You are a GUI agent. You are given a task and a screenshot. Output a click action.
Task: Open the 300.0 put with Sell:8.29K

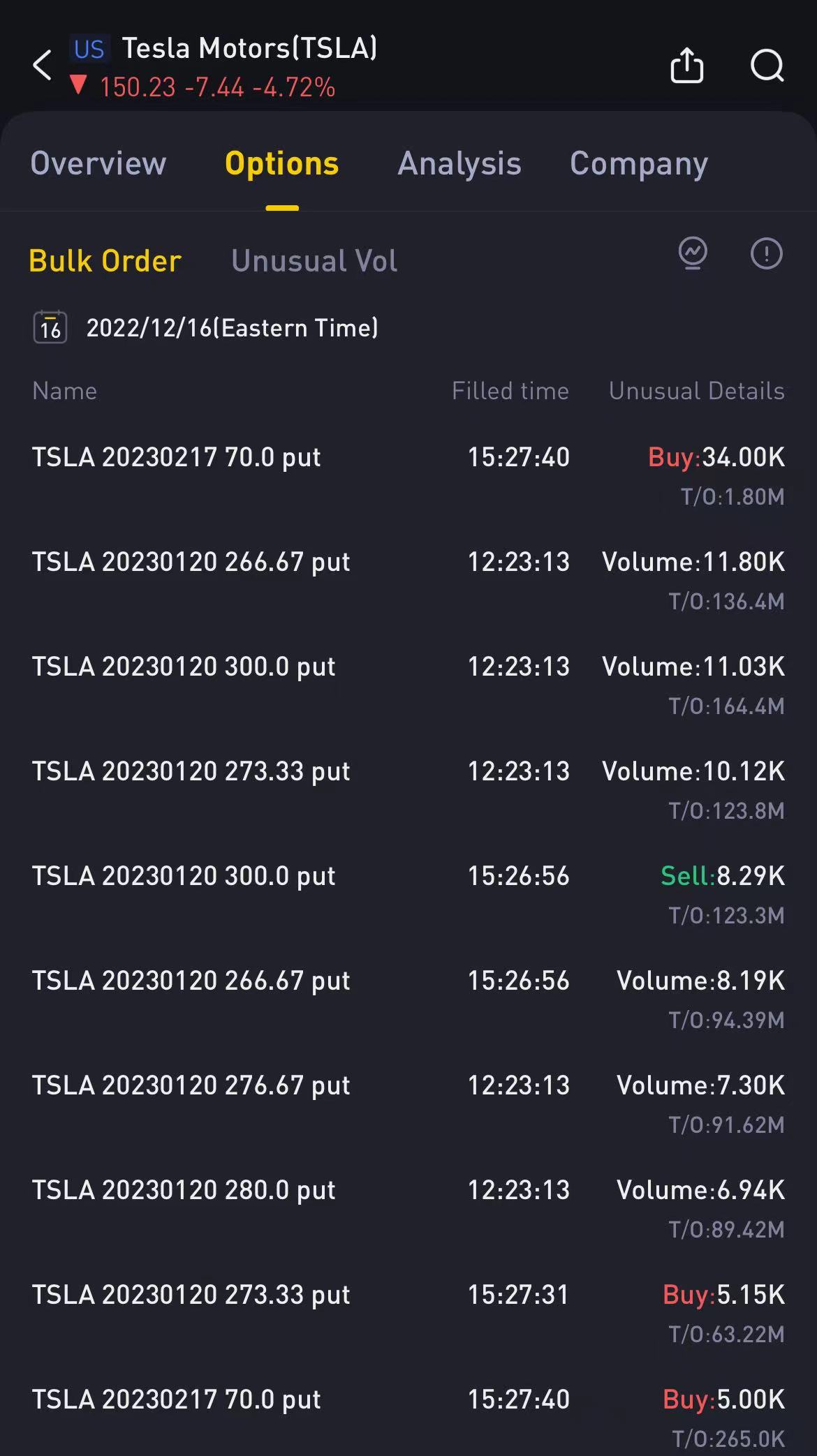[408, 894]
